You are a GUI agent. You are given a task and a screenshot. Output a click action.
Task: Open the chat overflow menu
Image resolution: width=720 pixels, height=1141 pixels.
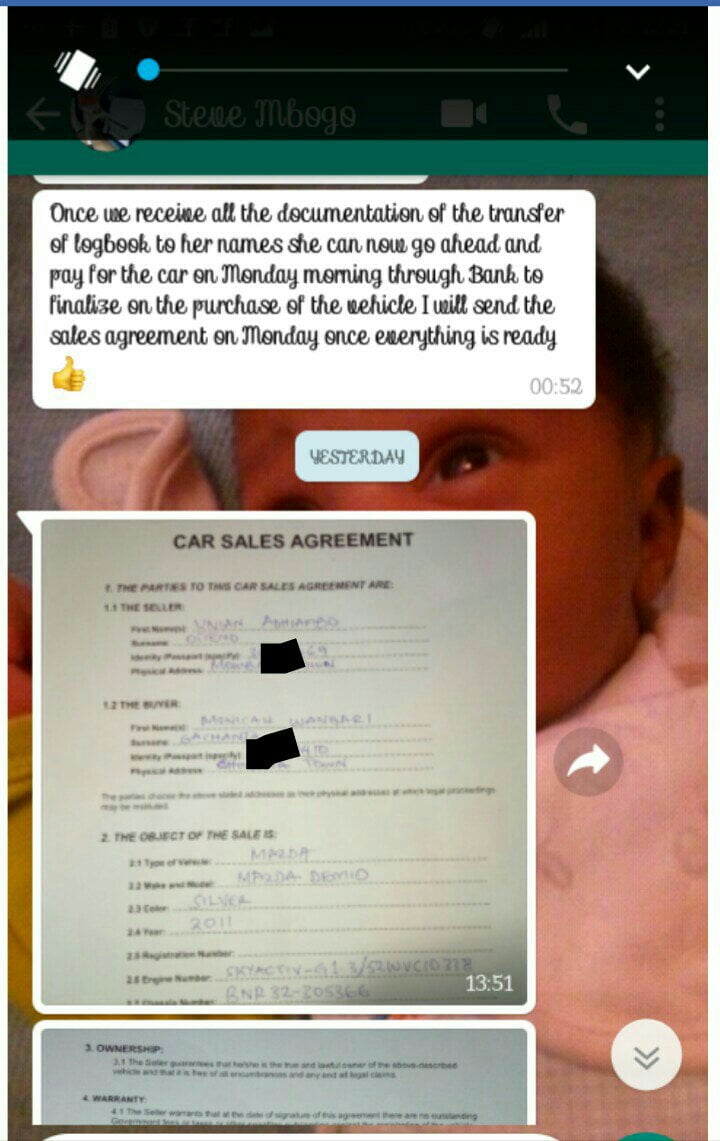660,114
